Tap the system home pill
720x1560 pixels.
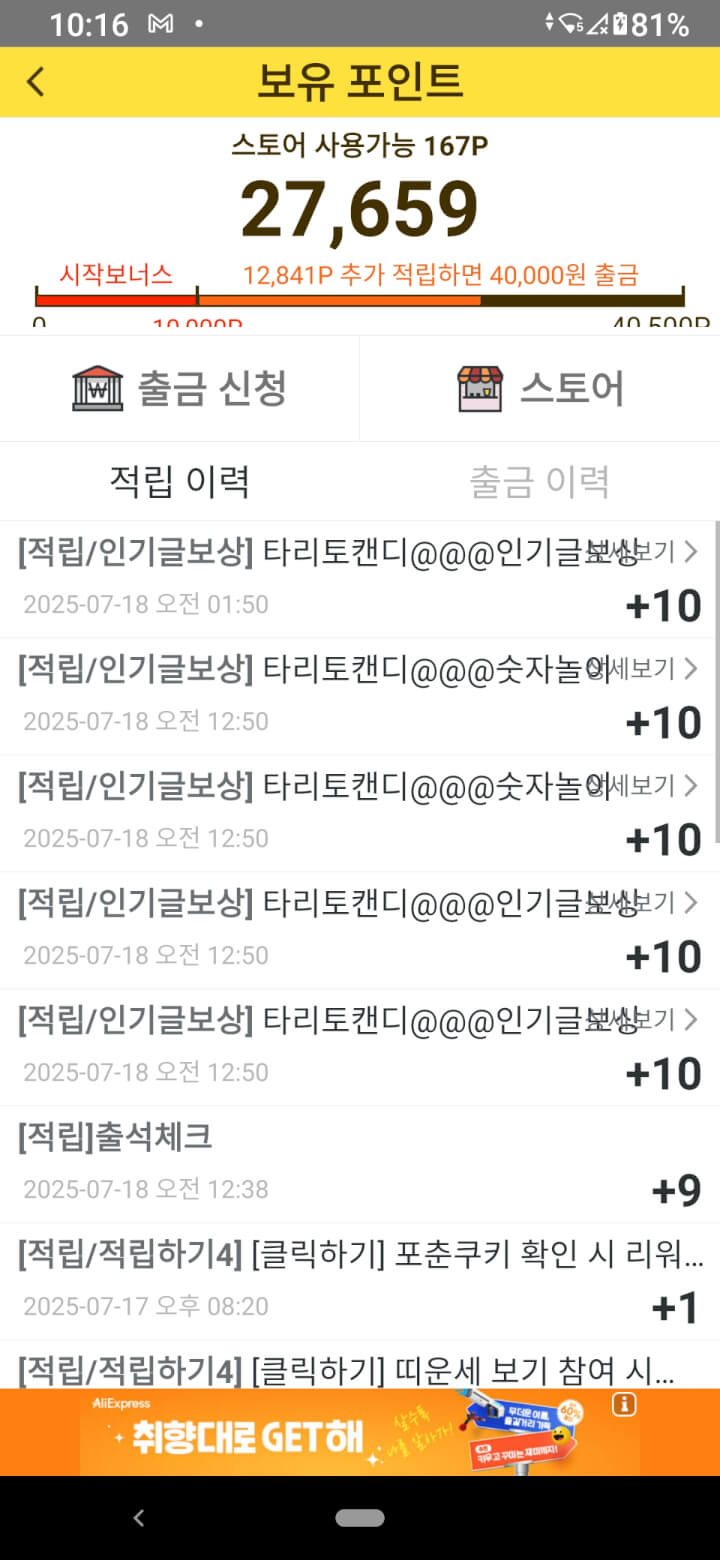coord(360,1518)
